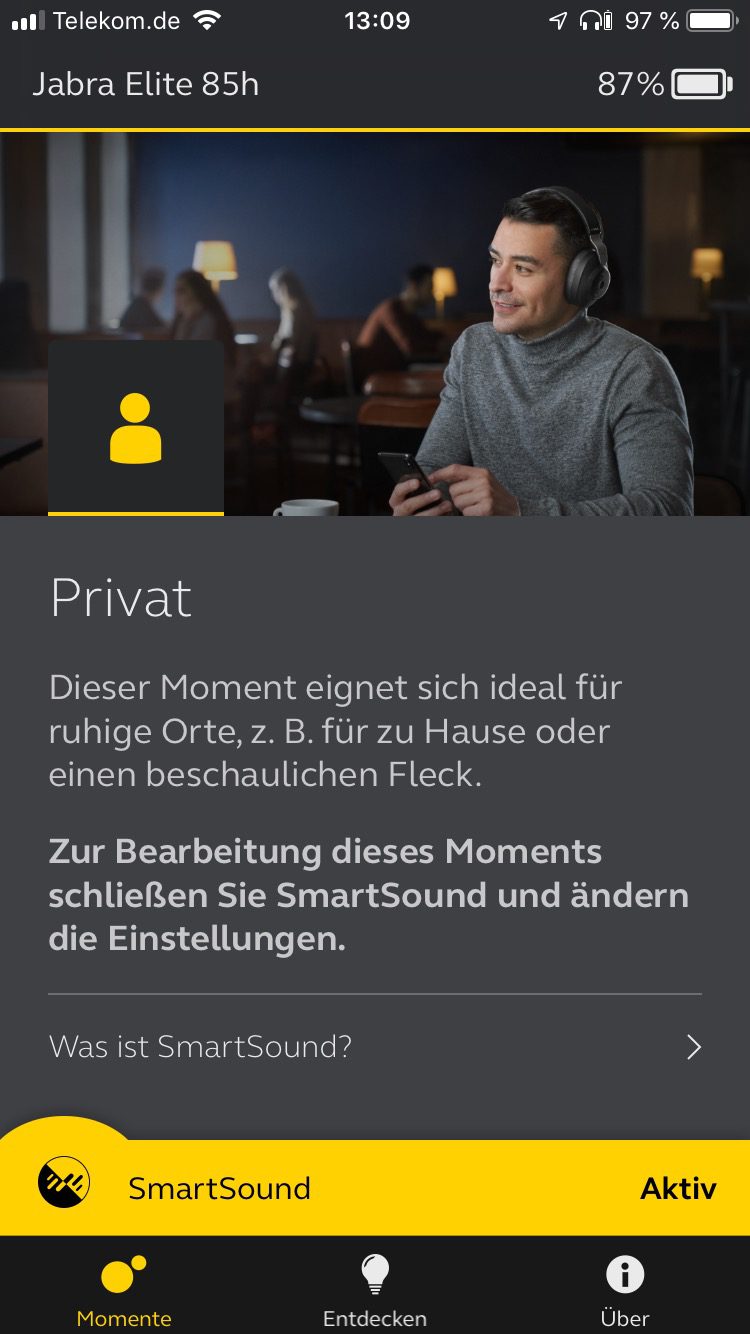Select the Privat moment person tile

point(136,428)
